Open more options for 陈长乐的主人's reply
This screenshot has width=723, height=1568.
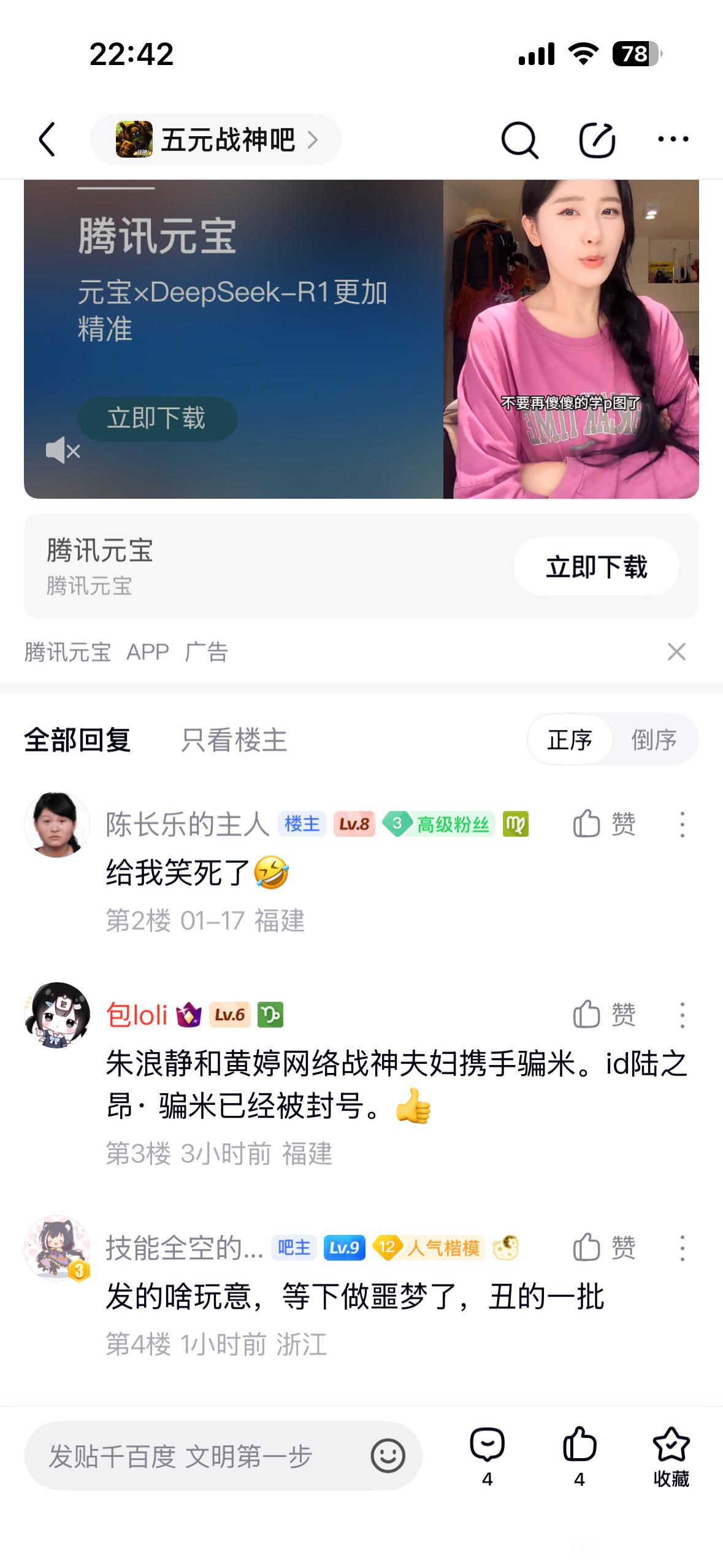682,824
